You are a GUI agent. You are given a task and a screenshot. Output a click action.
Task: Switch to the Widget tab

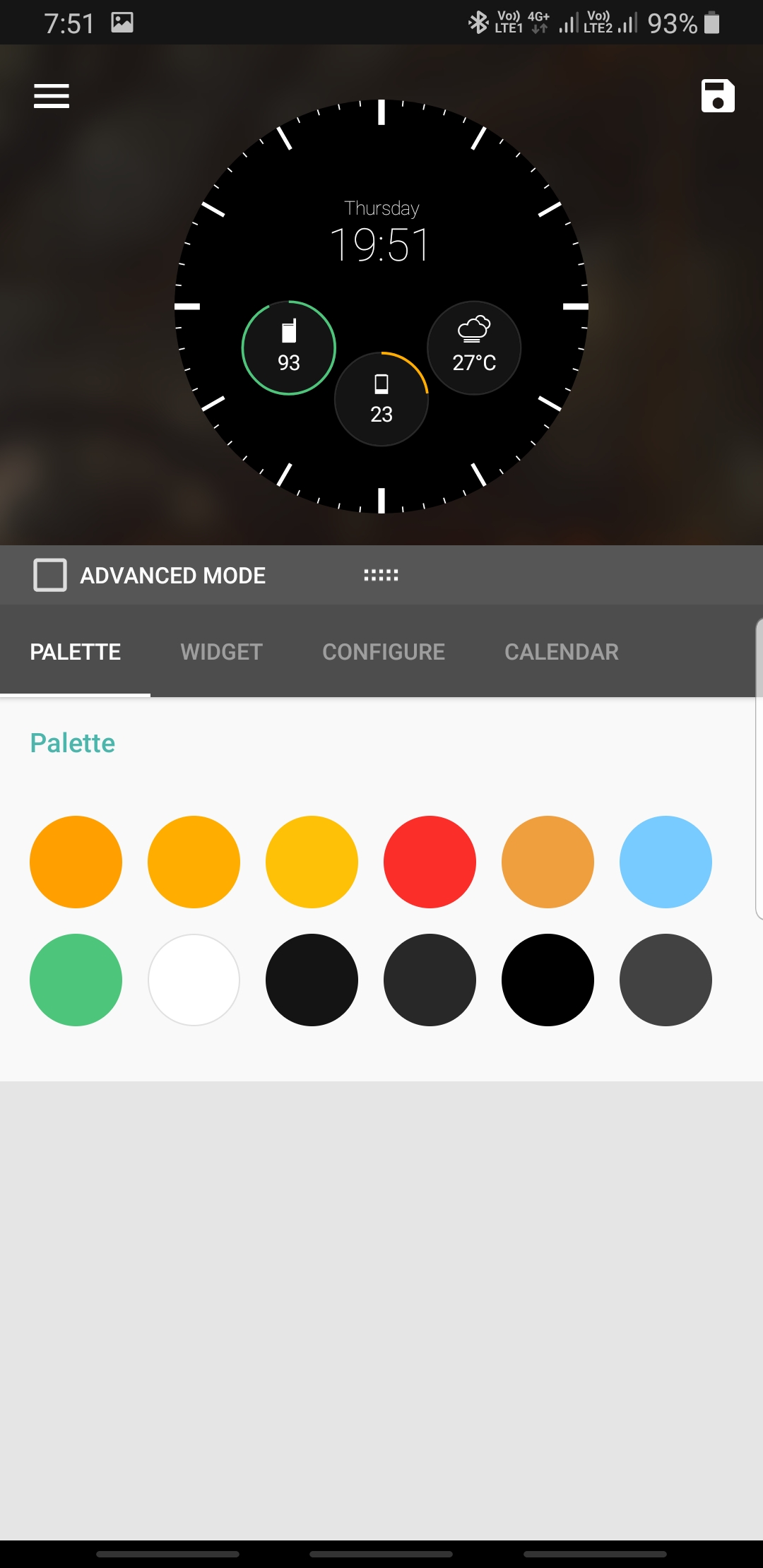pos(221,651)
